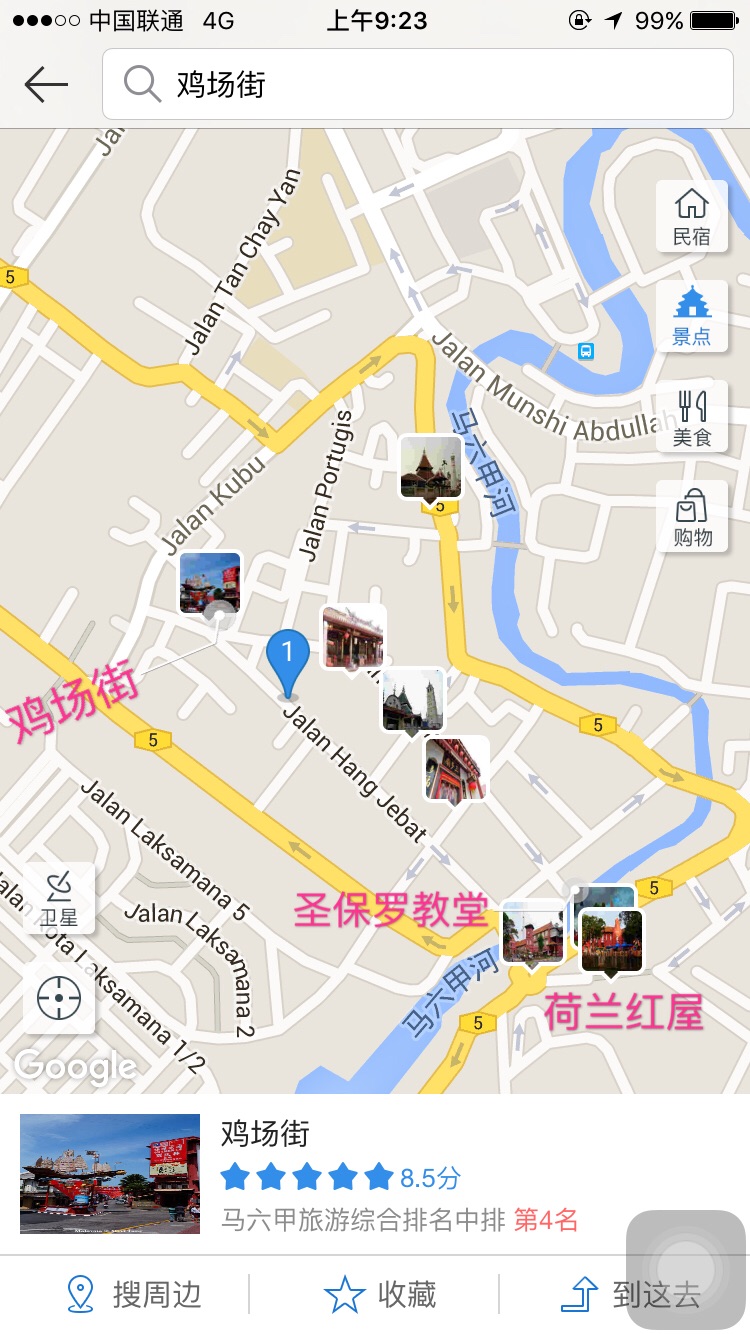Tap the search field showing 鸡场街
750x1334 pixels.
(x=418, y=84)
